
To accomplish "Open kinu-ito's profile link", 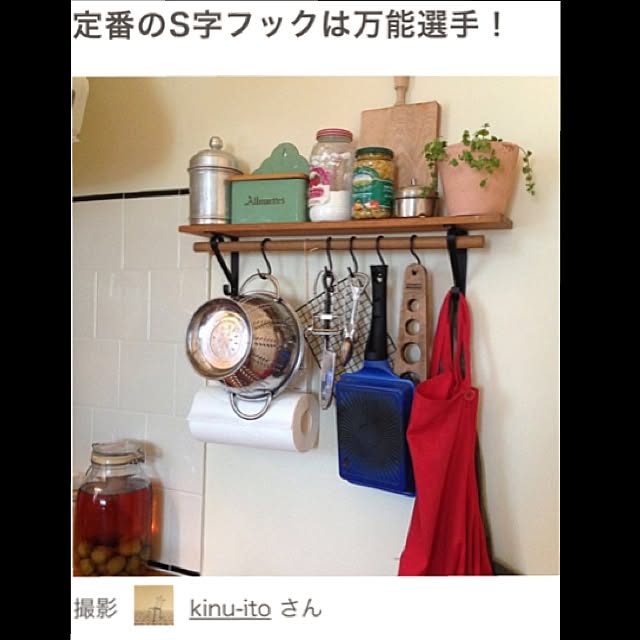I will coord(229,607).
